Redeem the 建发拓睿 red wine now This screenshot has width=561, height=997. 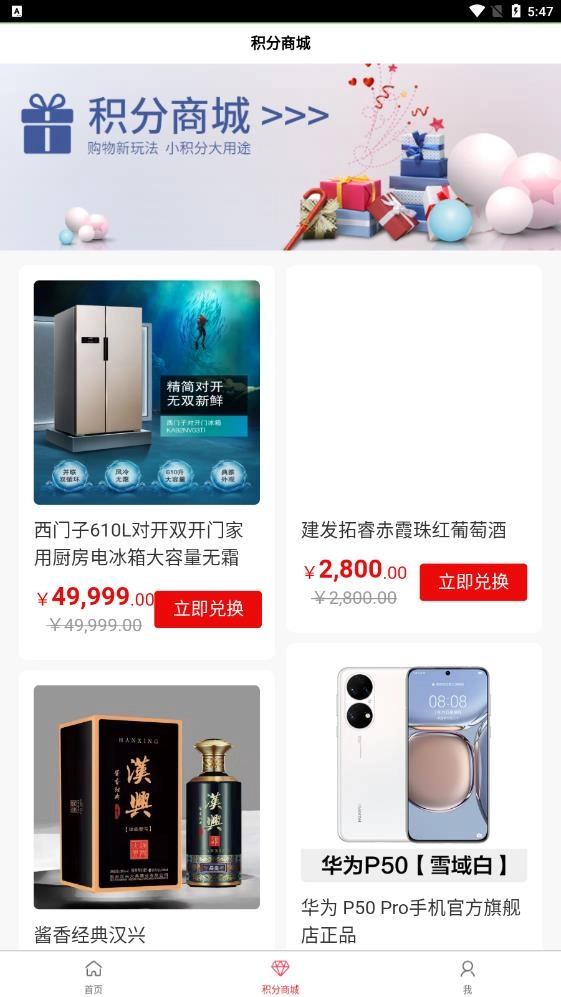coord(473,582)
